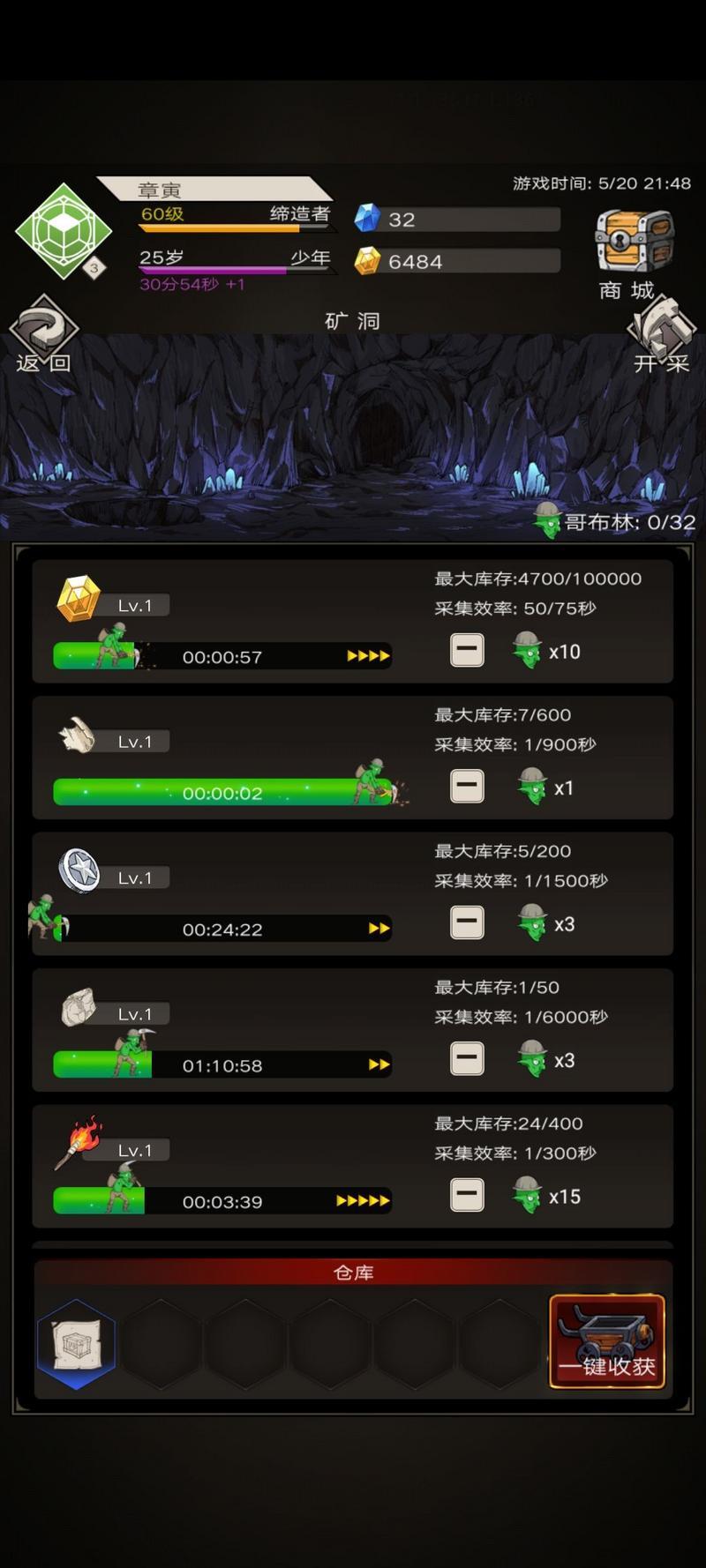The width and height of the screenshot is (706, 1568).
Task: Tap the 开采 mining button
Action: (x=661, y=336)
